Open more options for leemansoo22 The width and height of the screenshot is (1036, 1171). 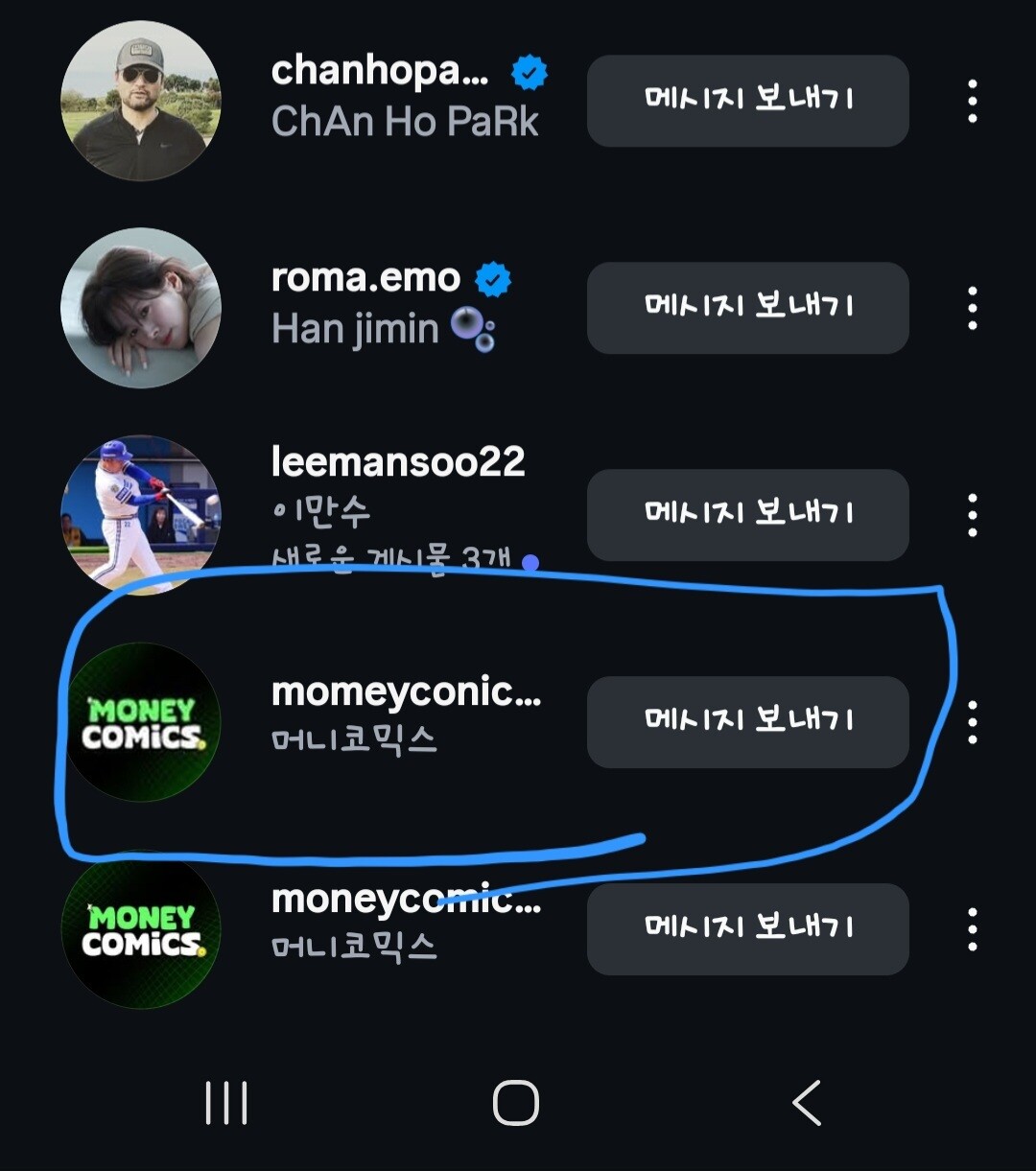tap(973, 515)
